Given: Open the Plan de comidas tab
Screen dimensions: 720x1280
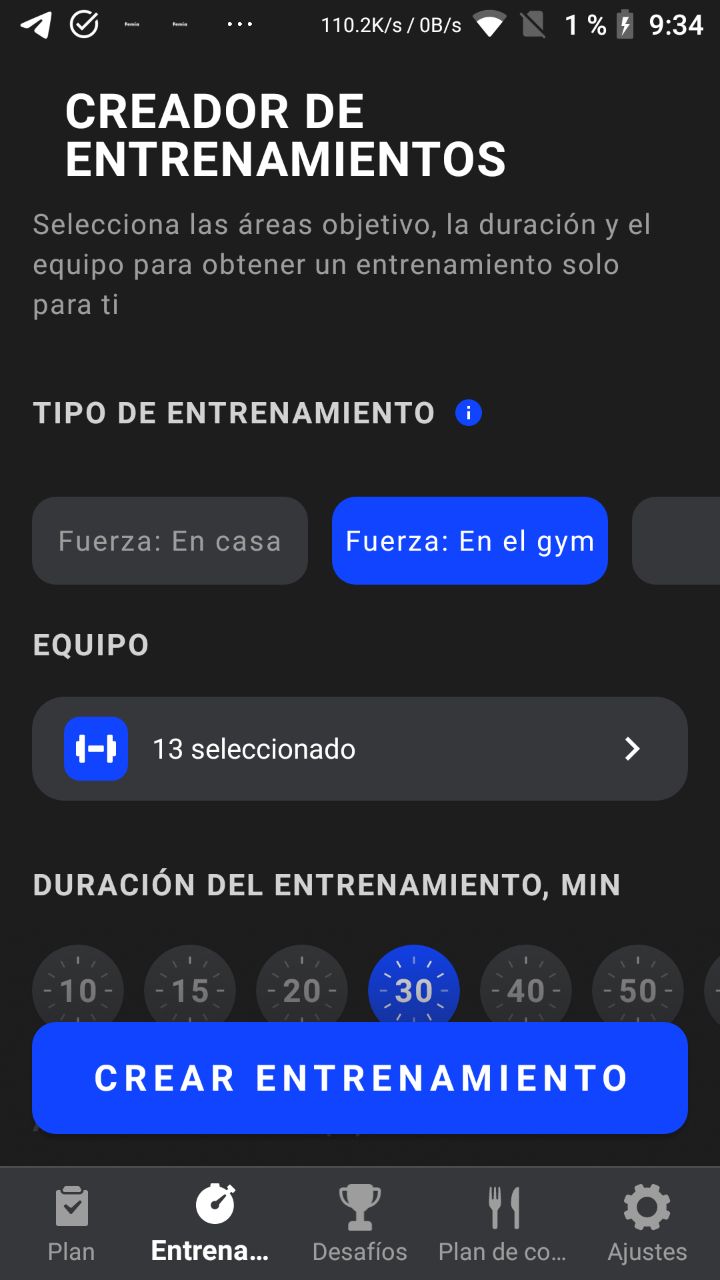Looking at the screenshot, I should 503,1223.
